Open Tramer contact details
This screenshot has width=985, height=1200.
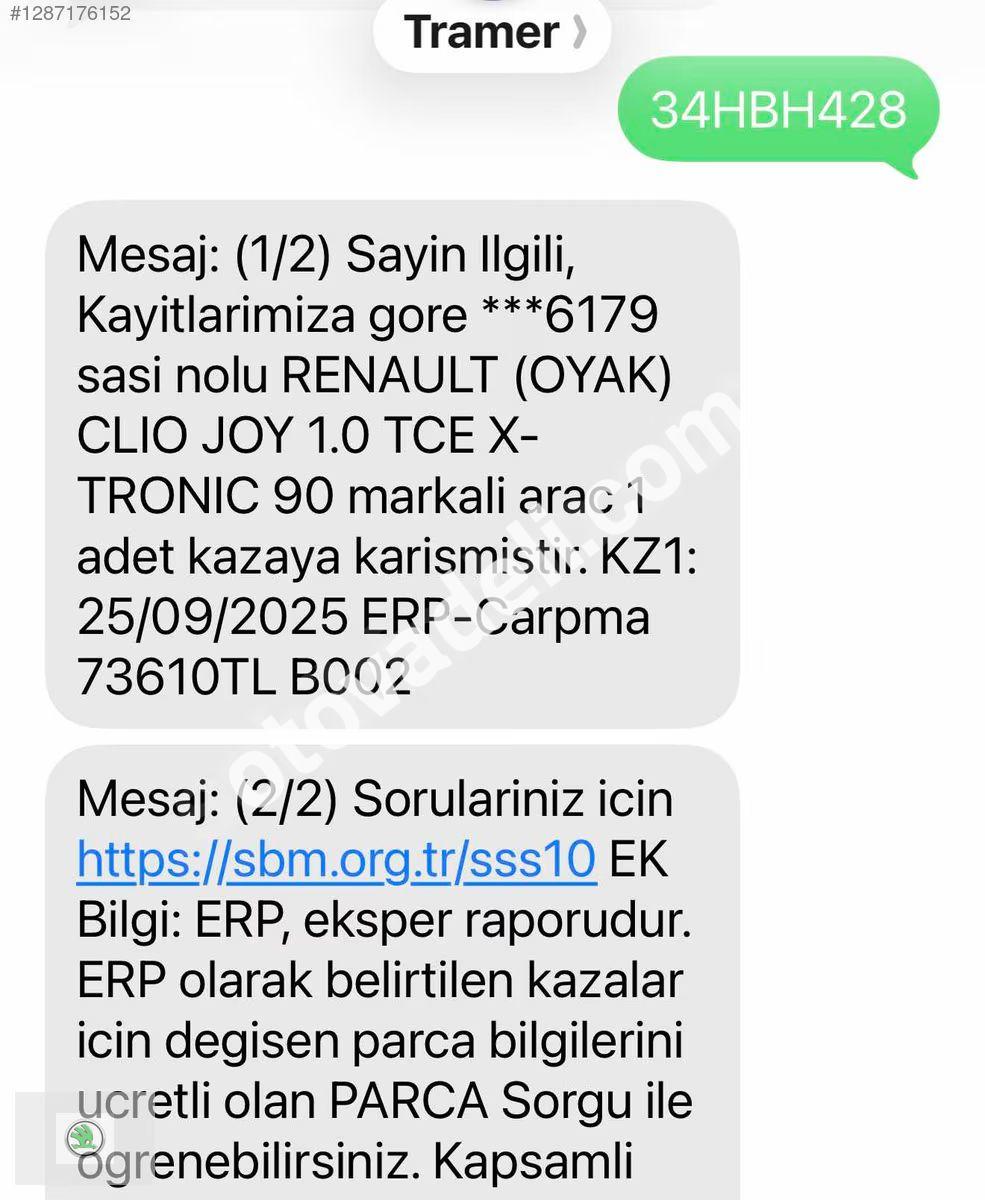[492, 33]
